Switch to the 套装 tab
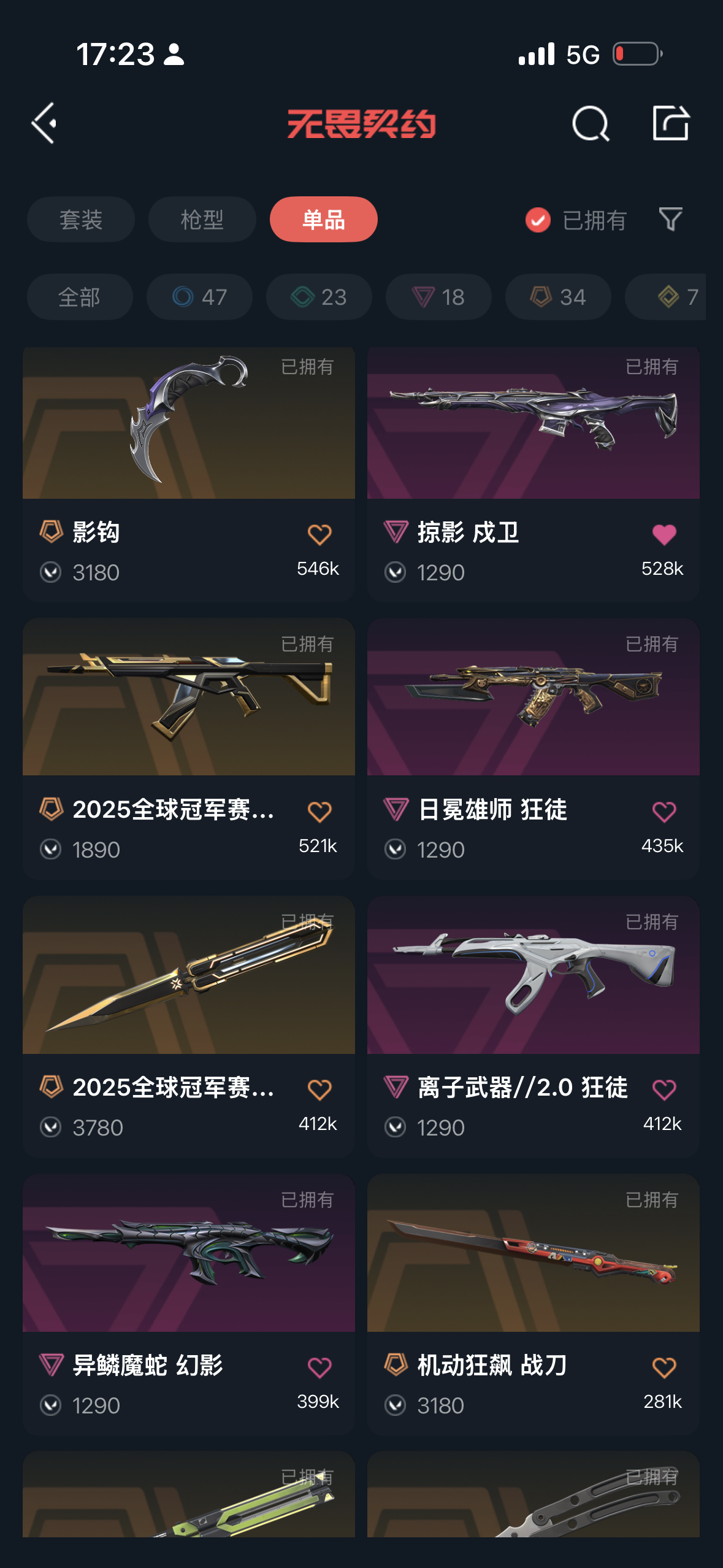 (80, 220)
